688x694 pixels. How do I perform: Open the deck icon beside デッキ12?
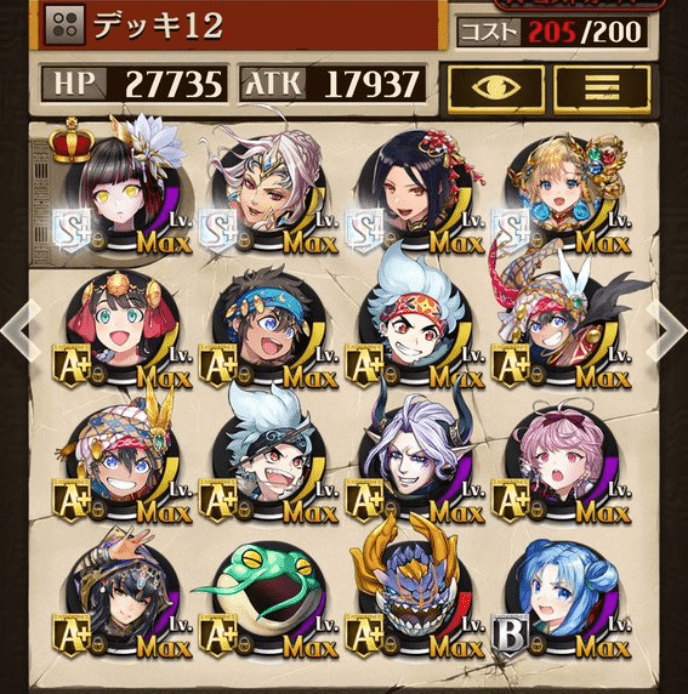coord(68,24)
